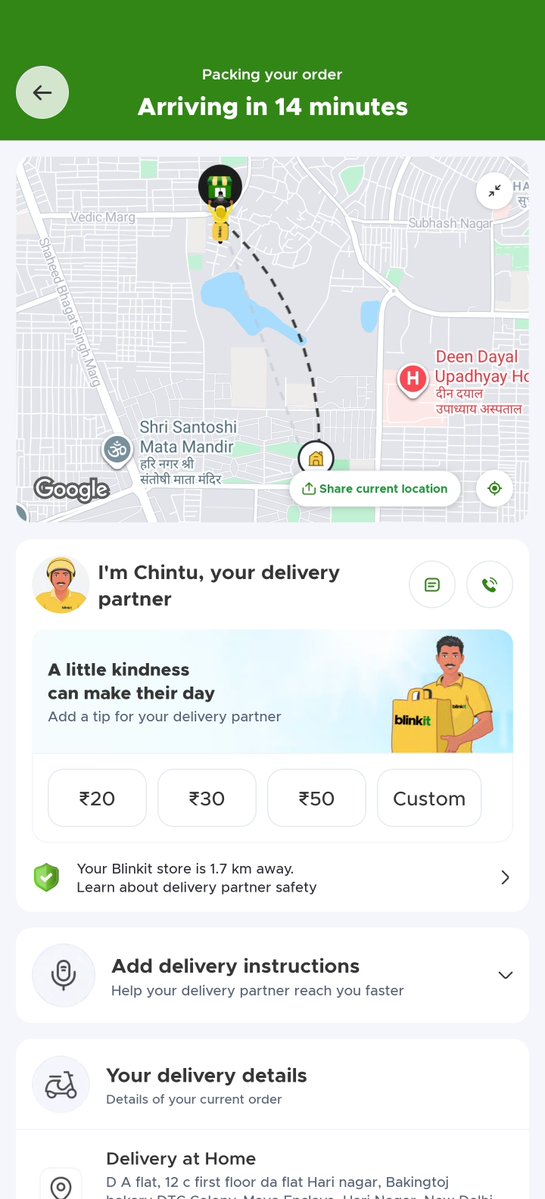Recenter map with the locate icon
Viewport: 545px width, 1199px height.
495,488
